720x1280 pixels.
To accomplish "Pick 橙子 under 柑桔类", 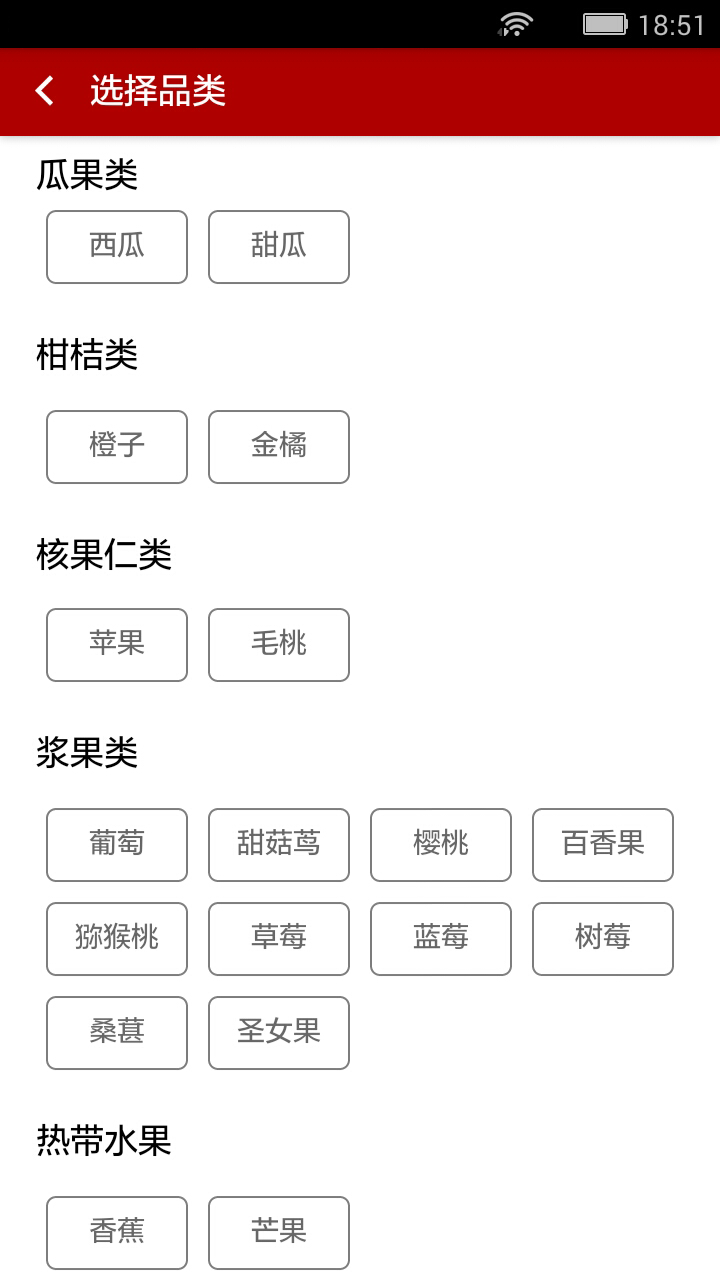I will tap(117, 447).
